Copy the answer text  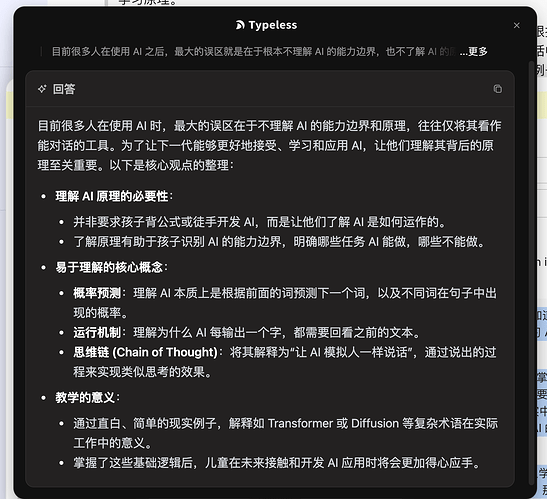coord(497,89)
